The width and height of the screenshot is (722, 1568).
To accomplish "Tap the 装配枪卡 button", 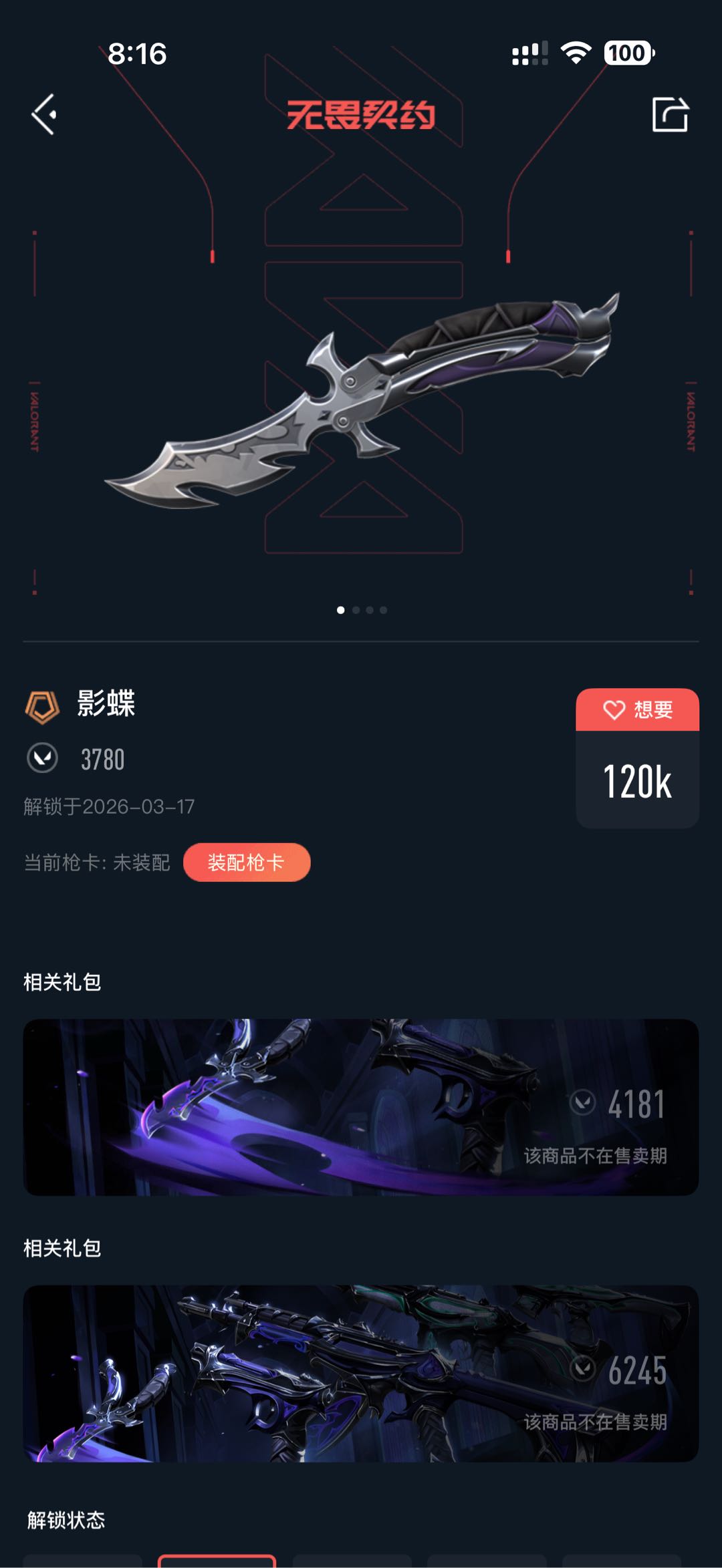I will coord(247,863).
